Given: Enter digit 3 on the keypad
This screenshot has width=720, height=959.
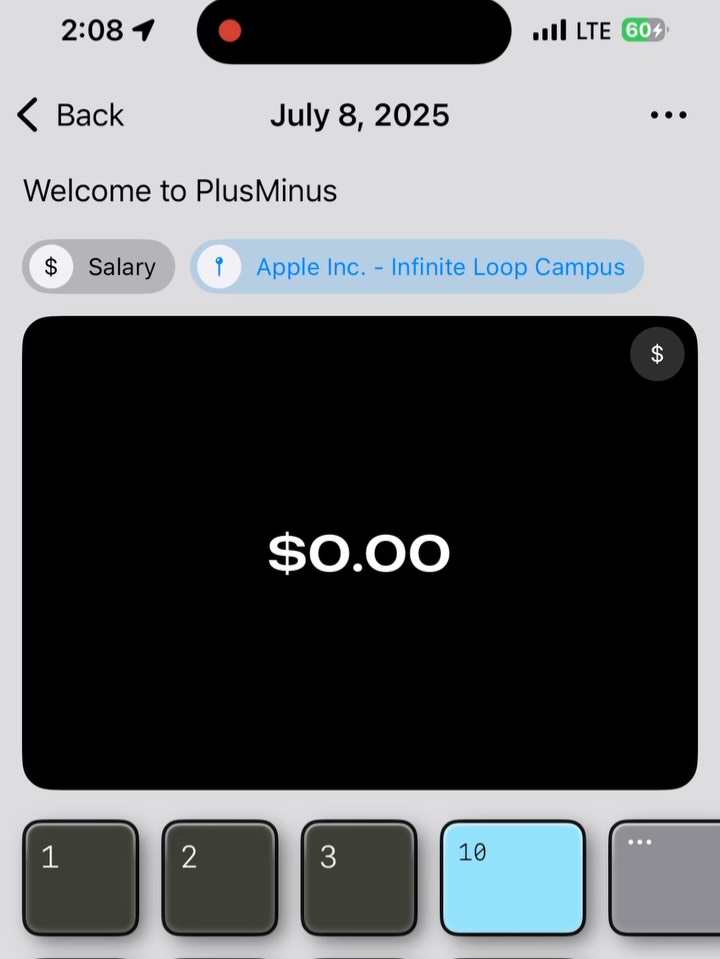Looking at the screenshot, I should 358,877.
